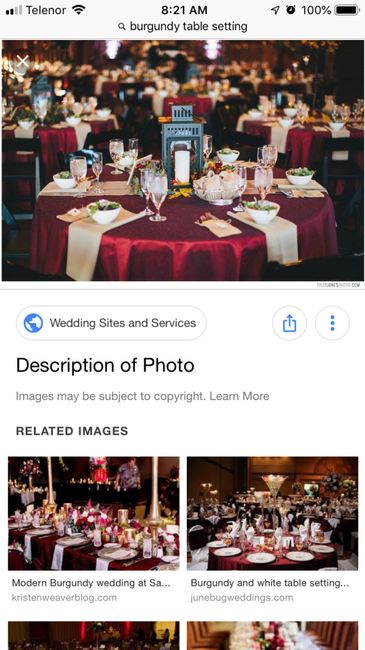365x650 pixels.
Task: Open the main burgundy table photo
Action: pos(182,160)
